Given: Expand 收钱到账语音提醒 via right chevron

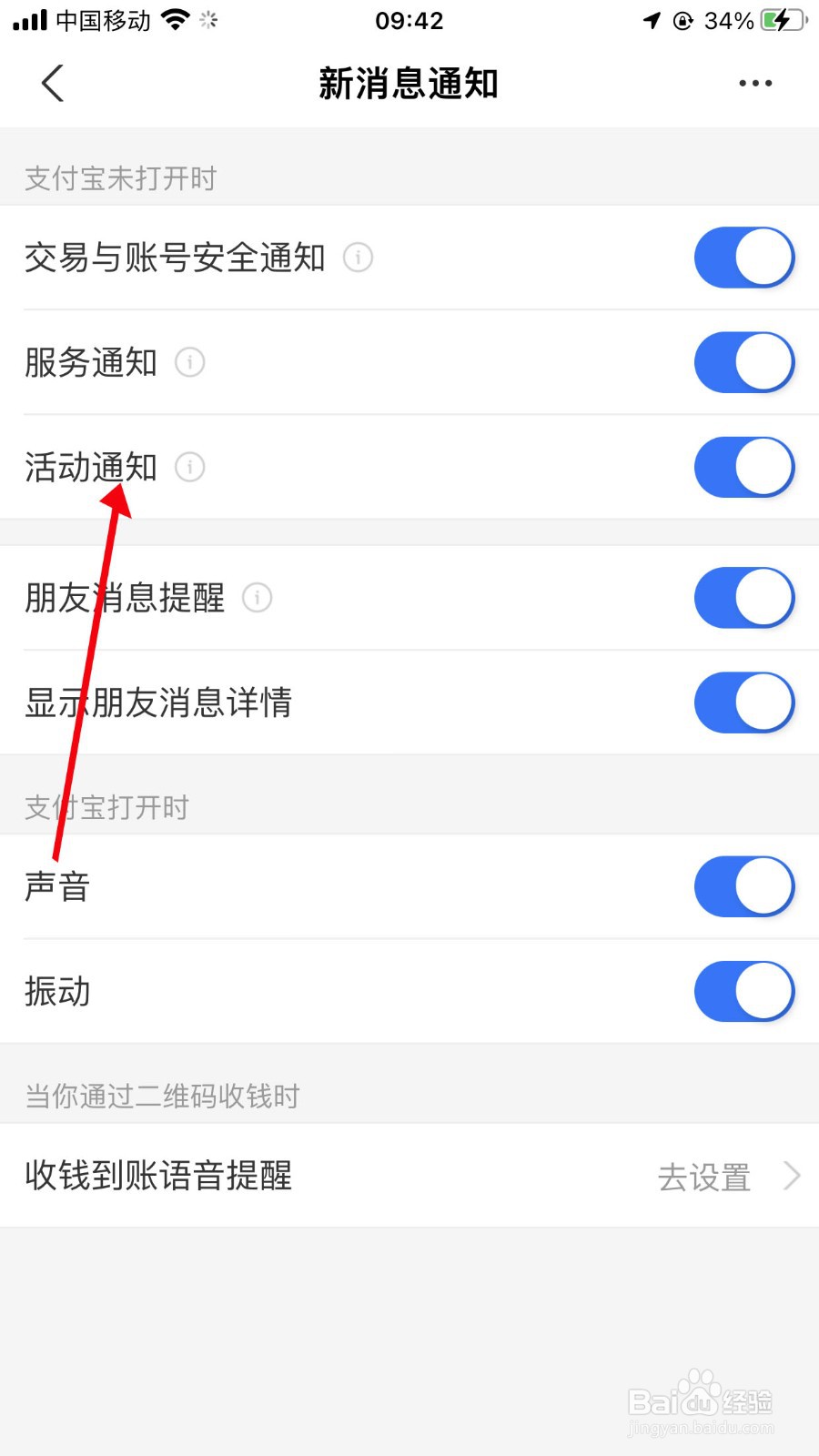Looking at the screenshot, I should [790, 1177].
